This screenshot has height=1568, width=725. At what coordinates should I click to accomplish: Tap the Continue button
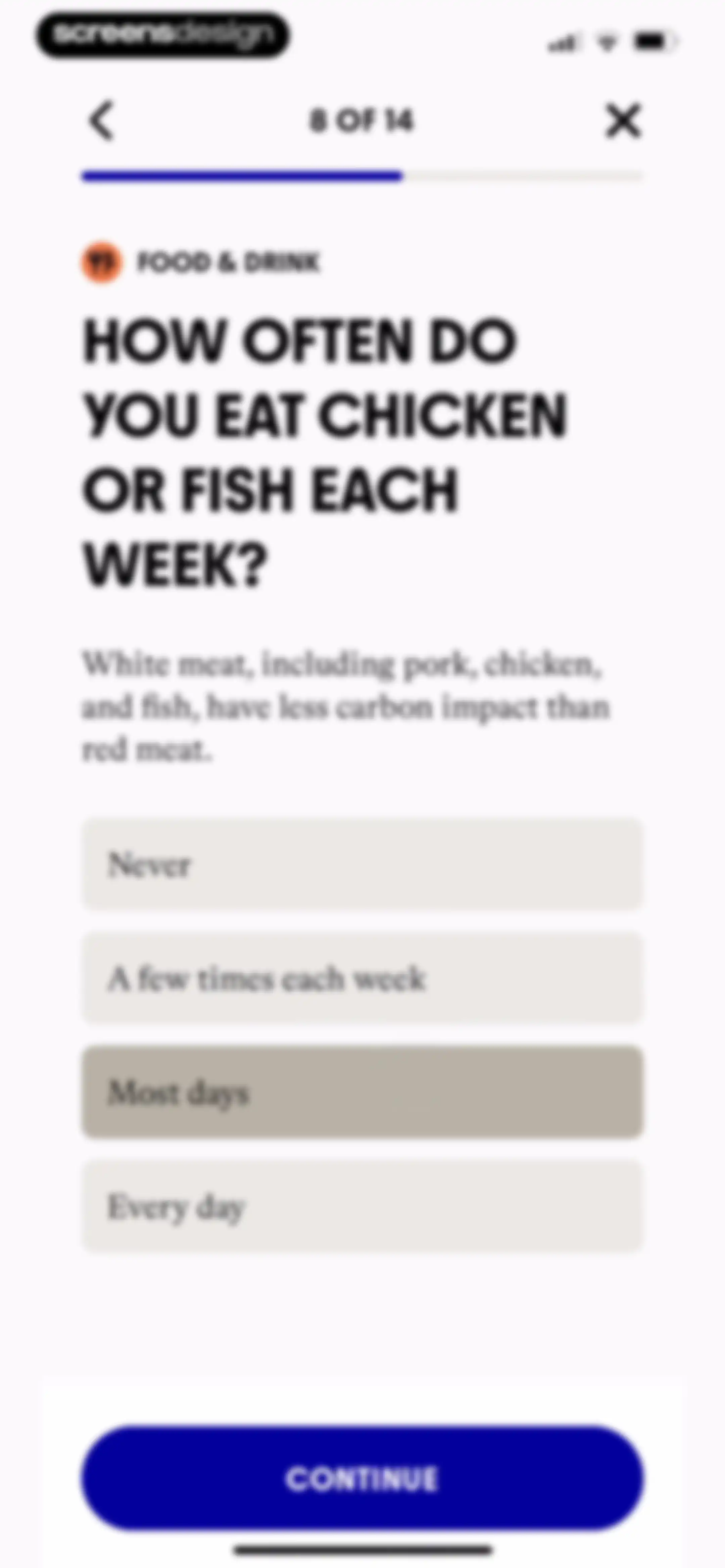pos(362,1478)
